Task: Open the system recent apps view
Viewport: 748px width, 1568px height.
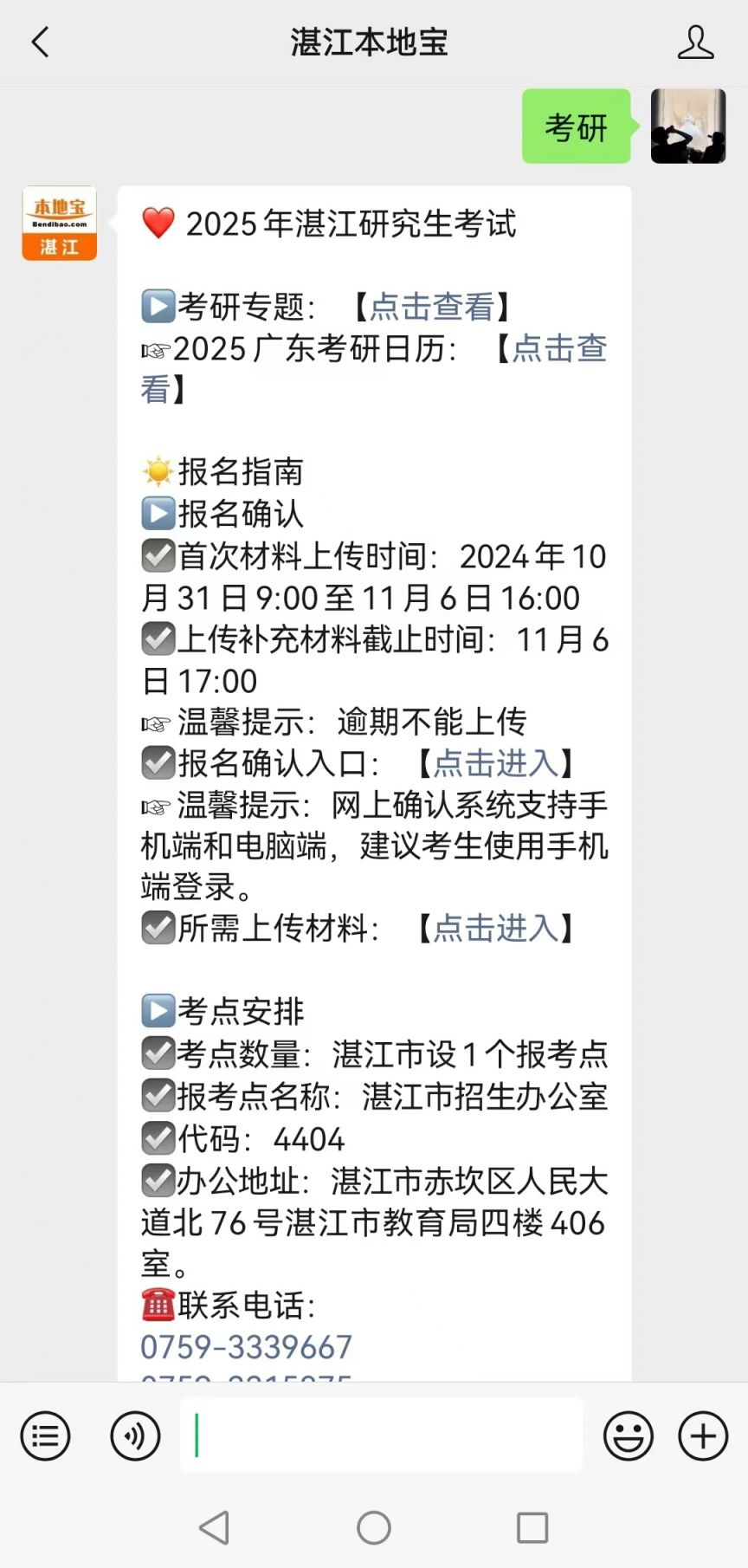Action: coord(532,1527)
